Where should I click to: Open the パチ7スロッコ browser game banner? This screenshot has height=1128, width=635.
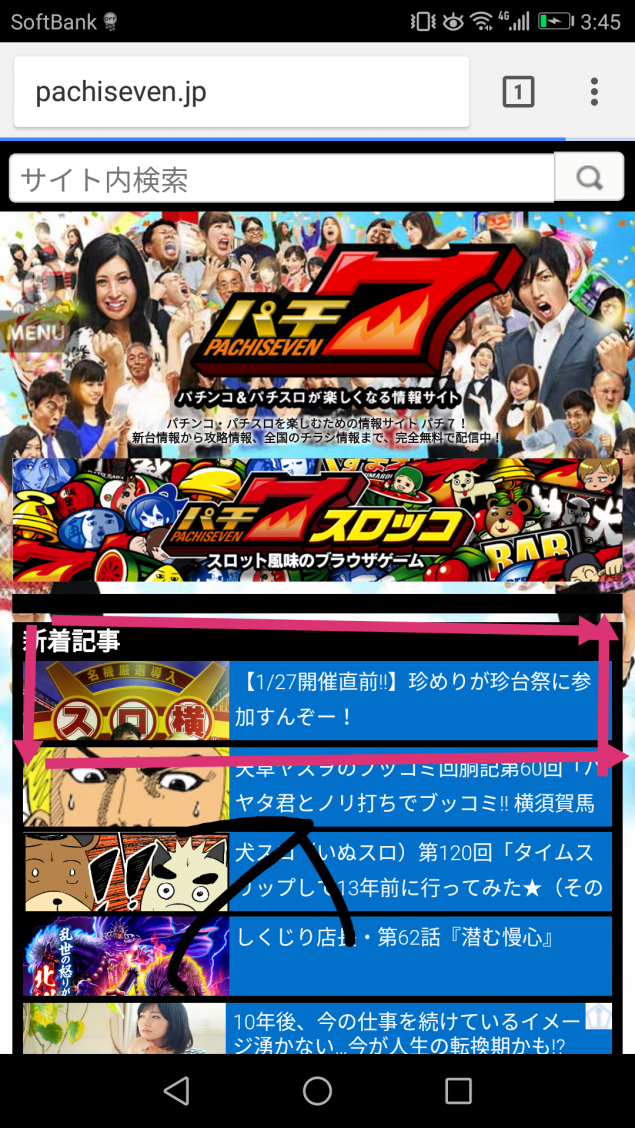pos(317,520)
